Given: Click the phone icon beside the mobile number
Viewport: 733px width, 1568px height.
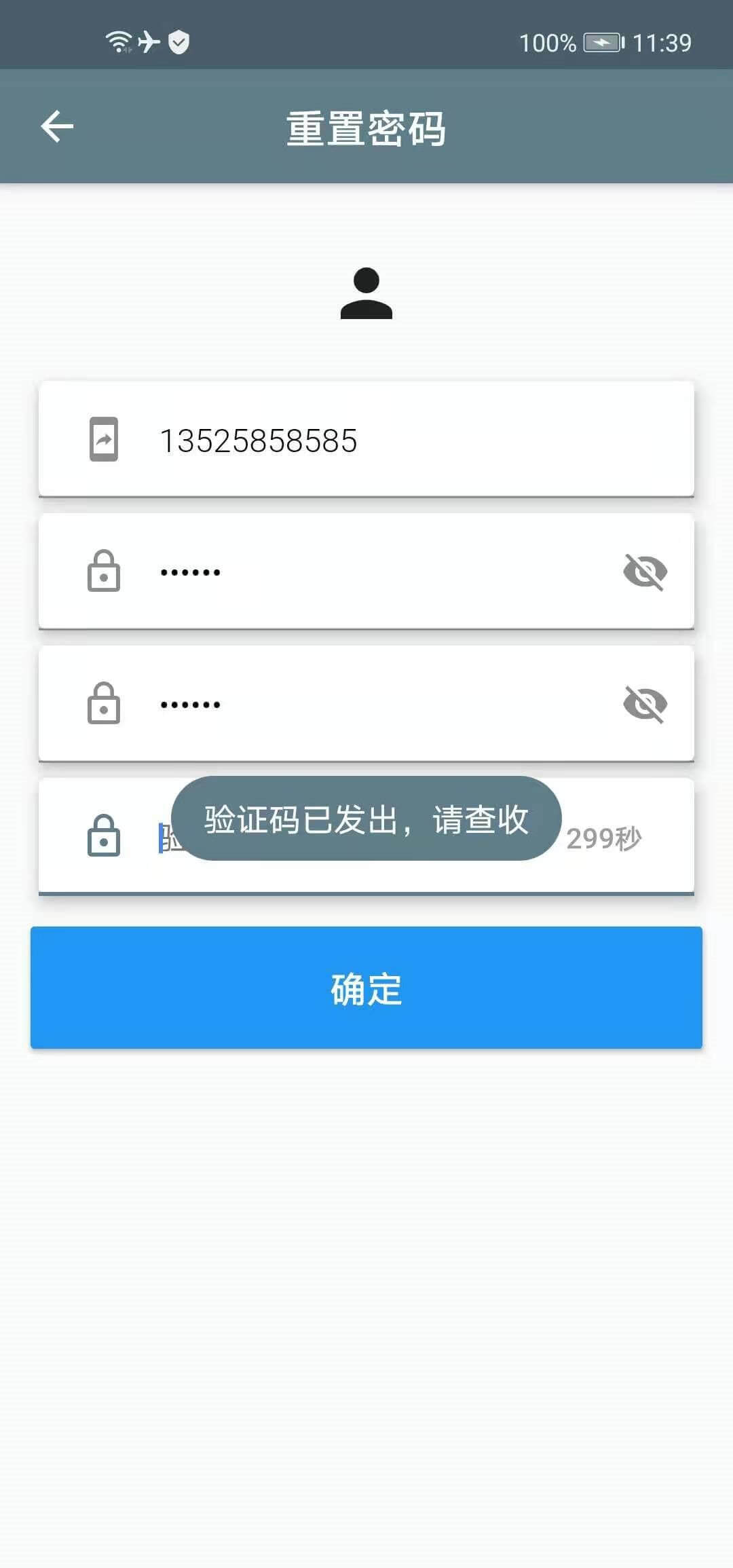Looking at the screenshot, I should 104,441.
